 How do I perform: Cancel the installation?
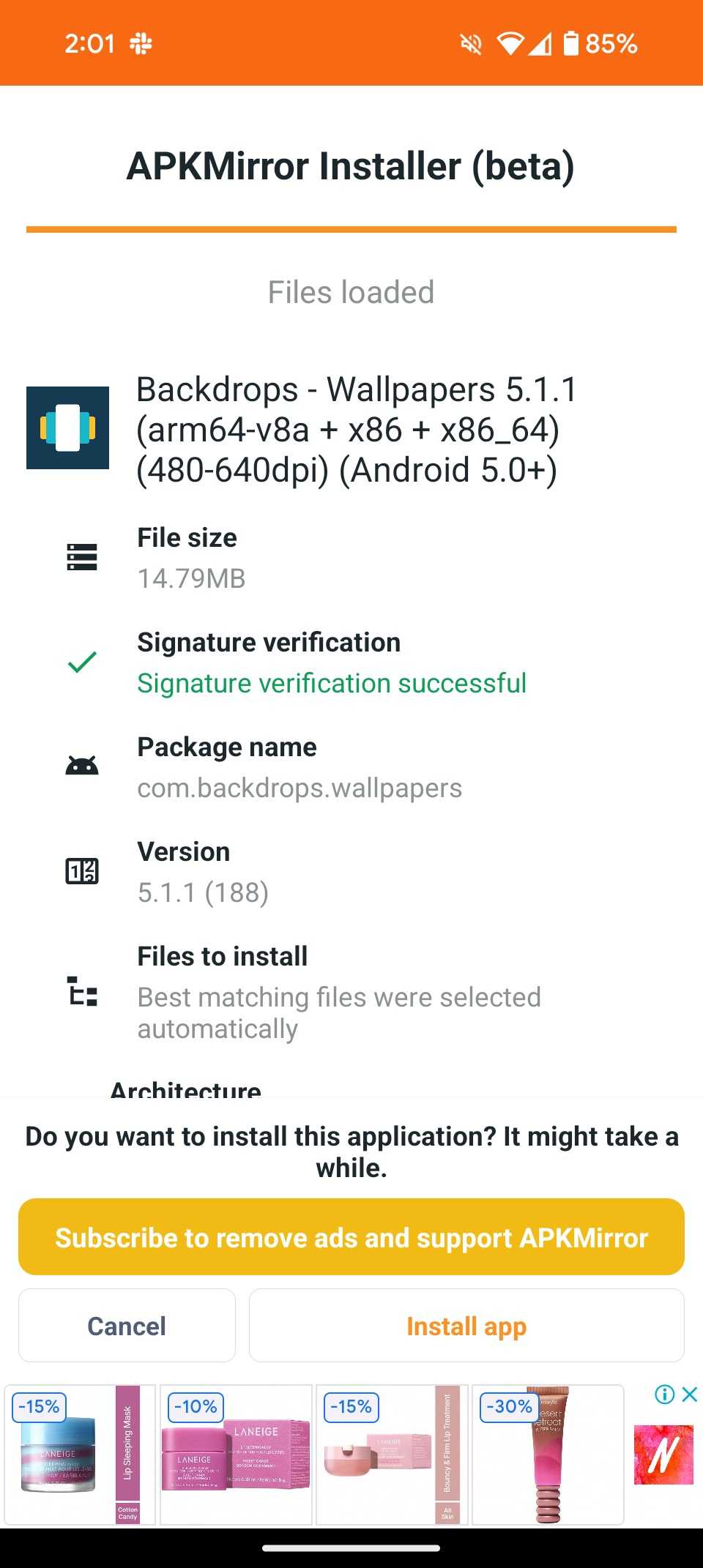pos(127,1326)
